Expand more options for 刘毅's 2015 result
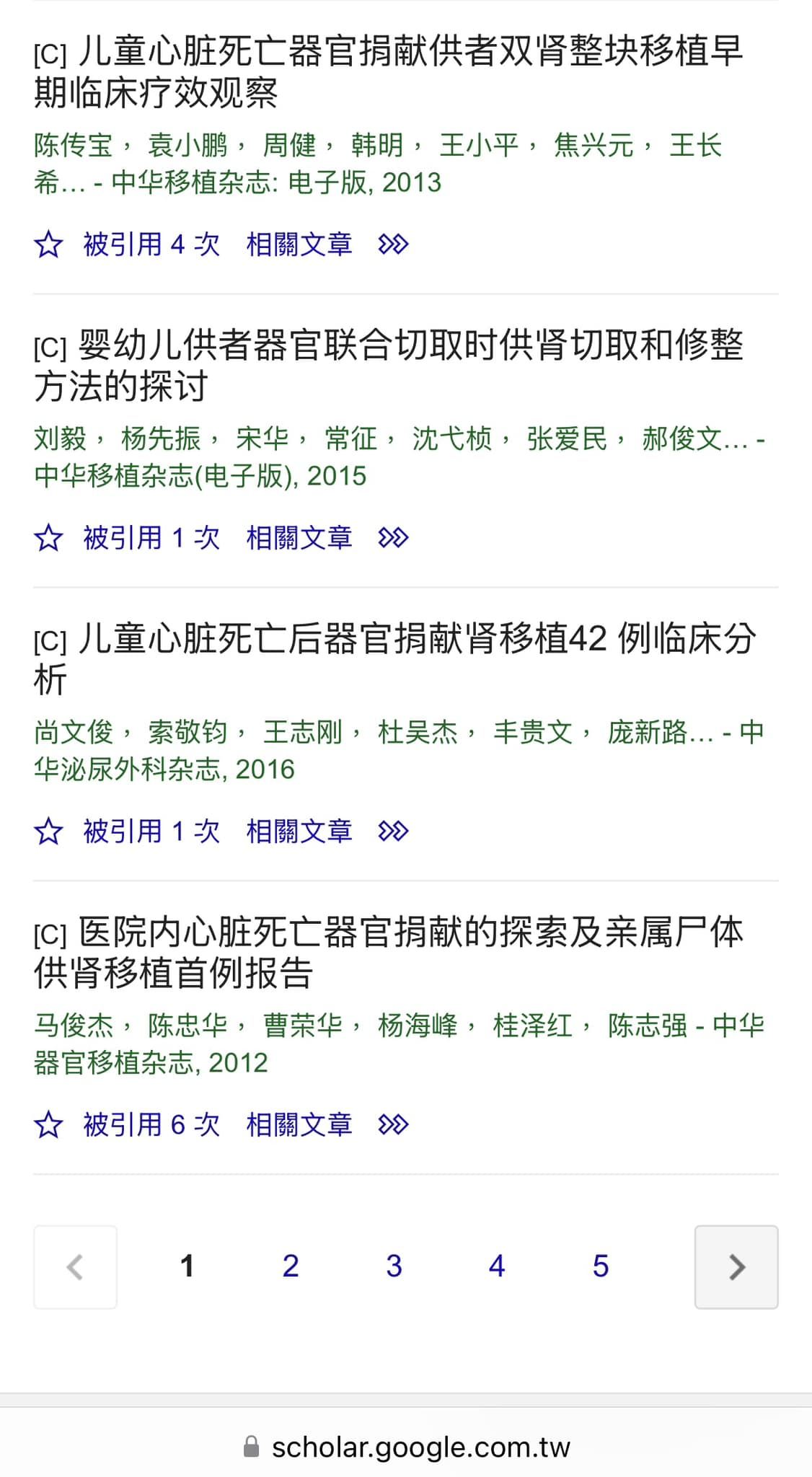This screenshot has height=1477, width=812. (393, 538)
